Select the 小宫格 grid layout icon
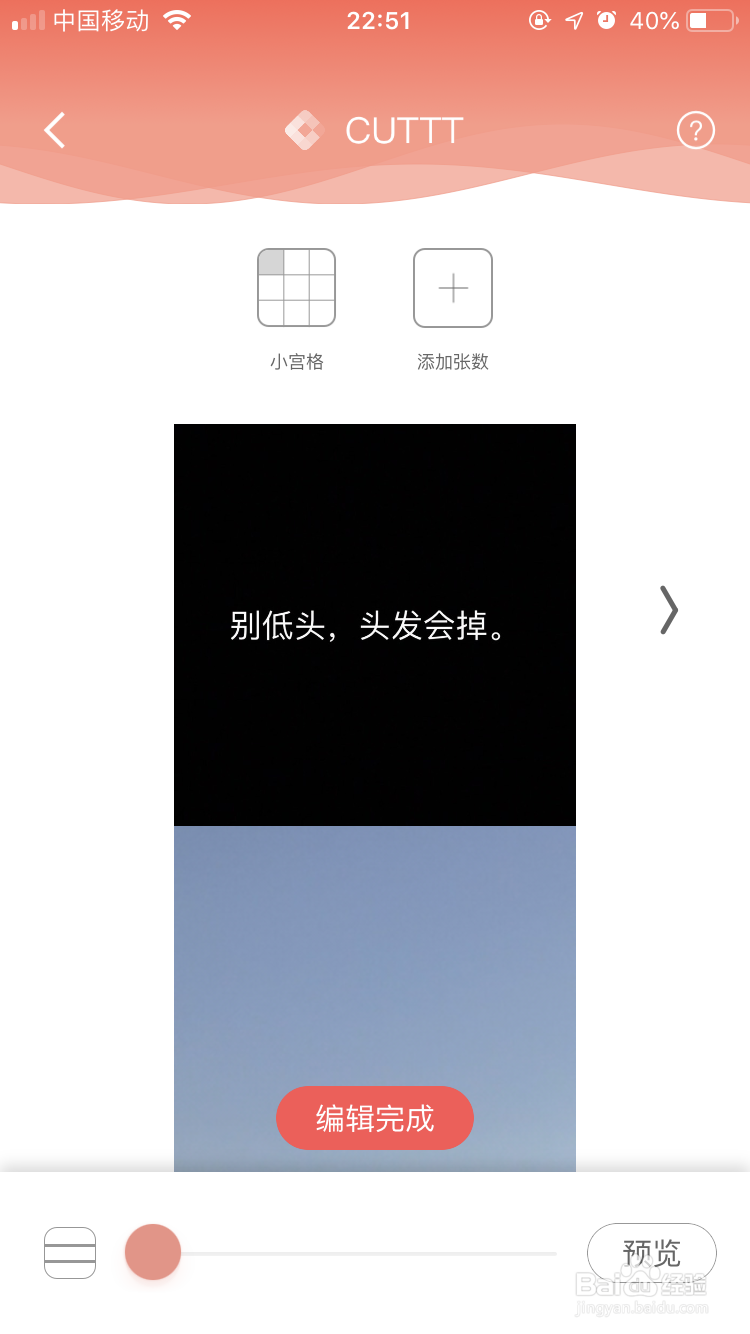Screen dimensions: 750x1334 (296, 288)
